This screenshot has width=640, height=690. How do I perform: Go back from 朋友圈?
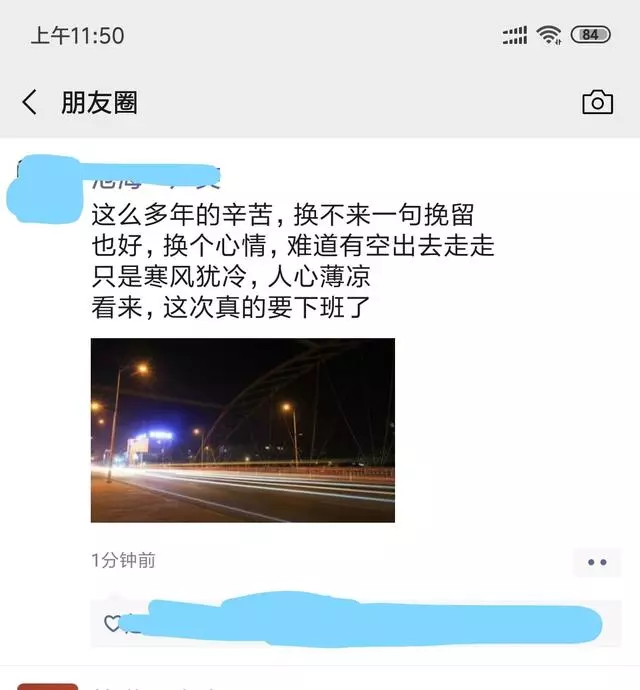point(30,102)
